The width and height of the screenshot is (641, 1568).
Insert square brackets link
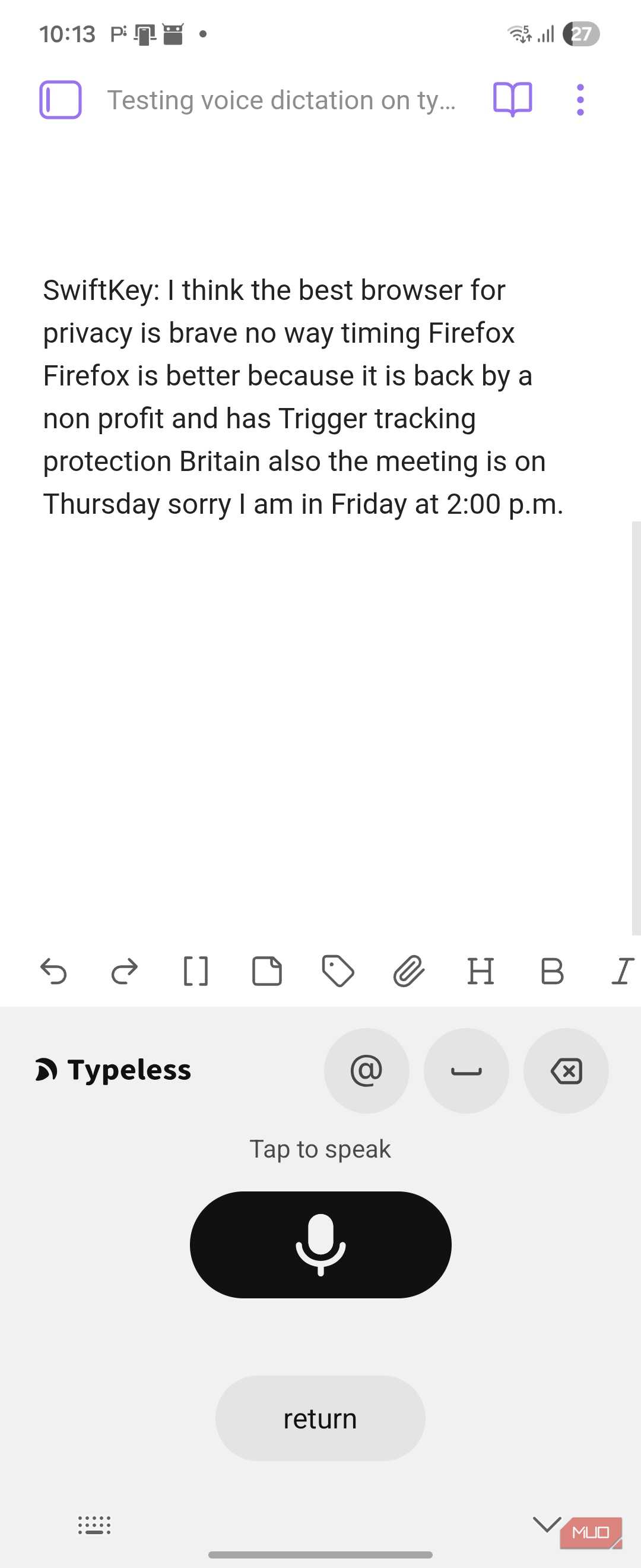196,971
